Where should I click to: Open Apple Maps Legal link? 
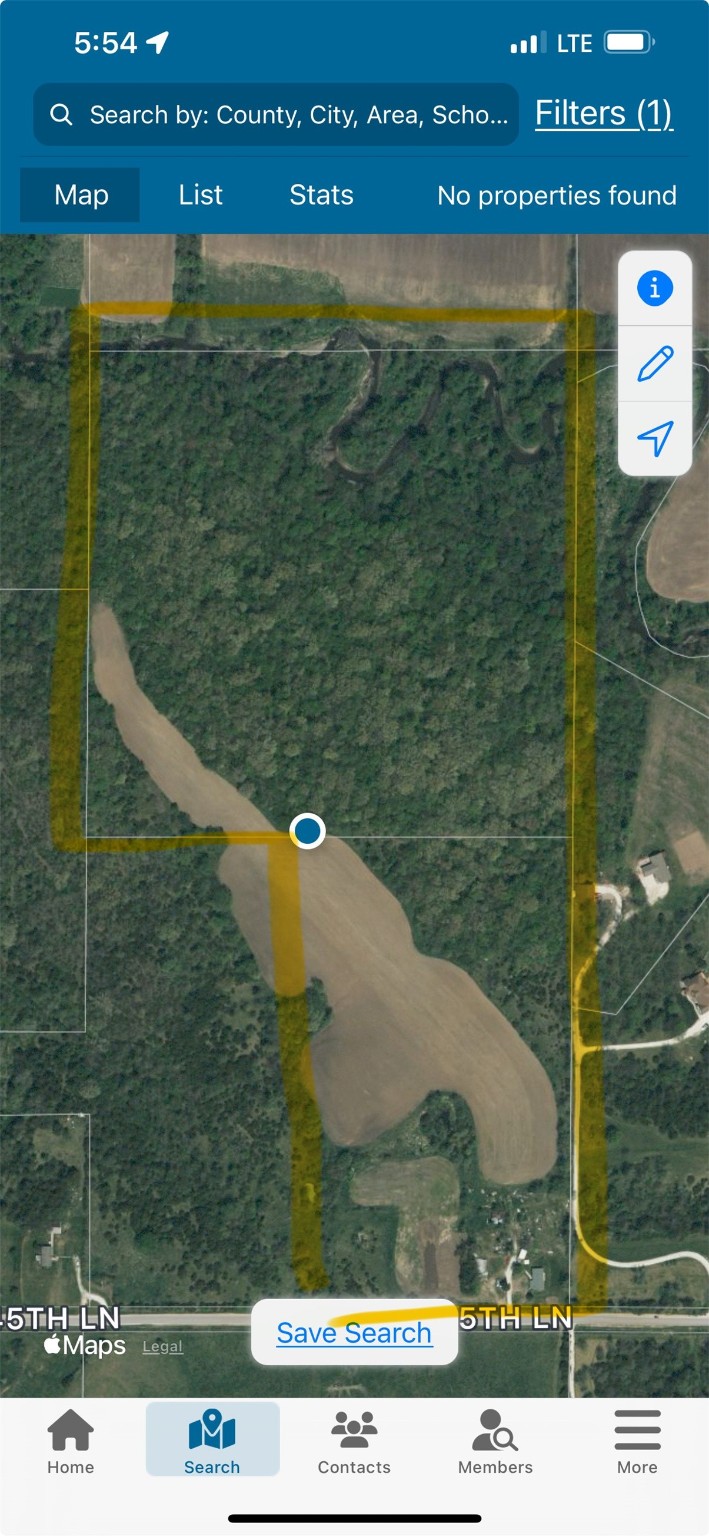tap(162, 1347)
